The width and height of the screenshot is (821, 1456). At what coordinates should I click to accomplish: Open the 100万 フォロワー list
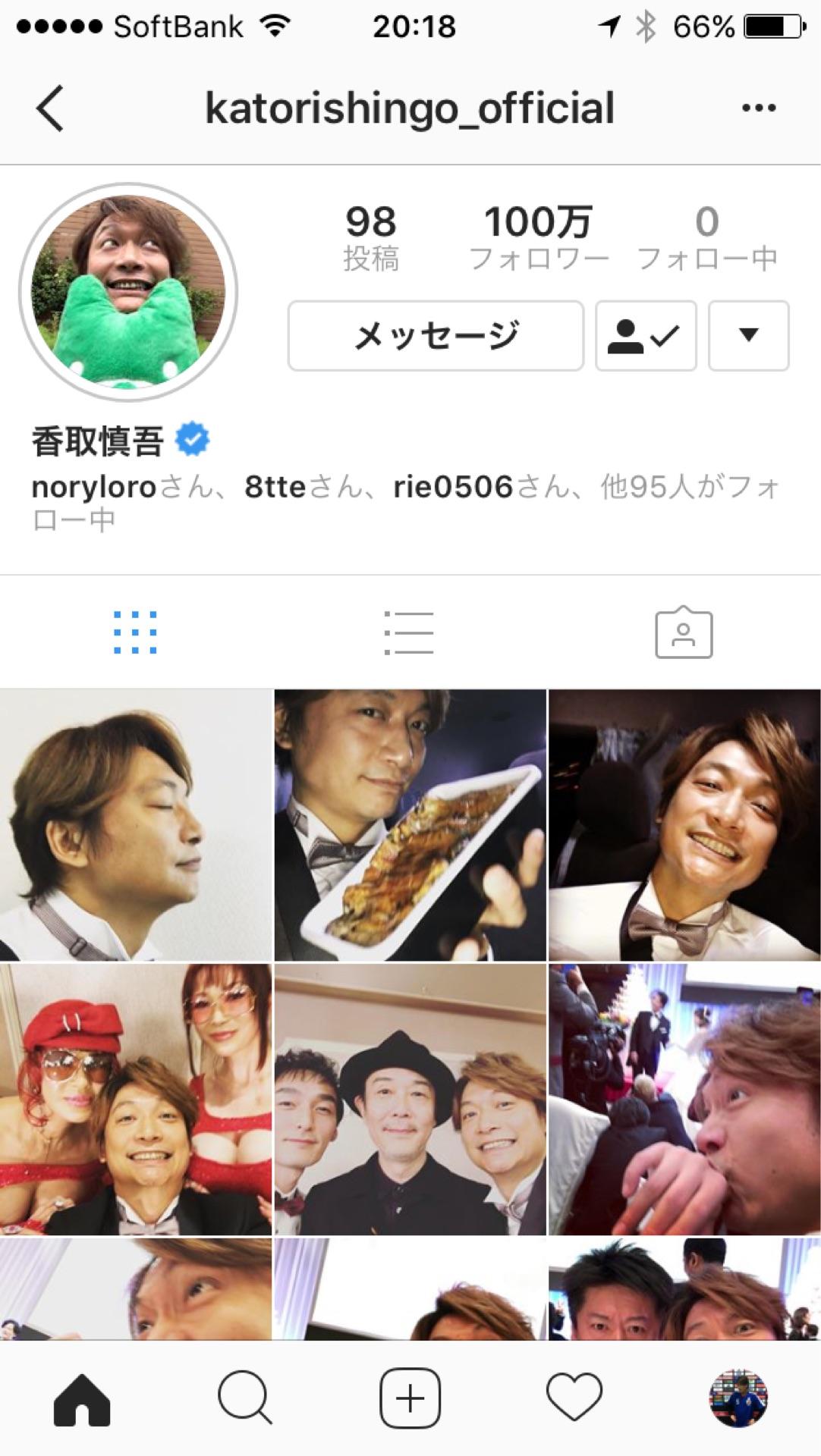(x=539, y=237)
